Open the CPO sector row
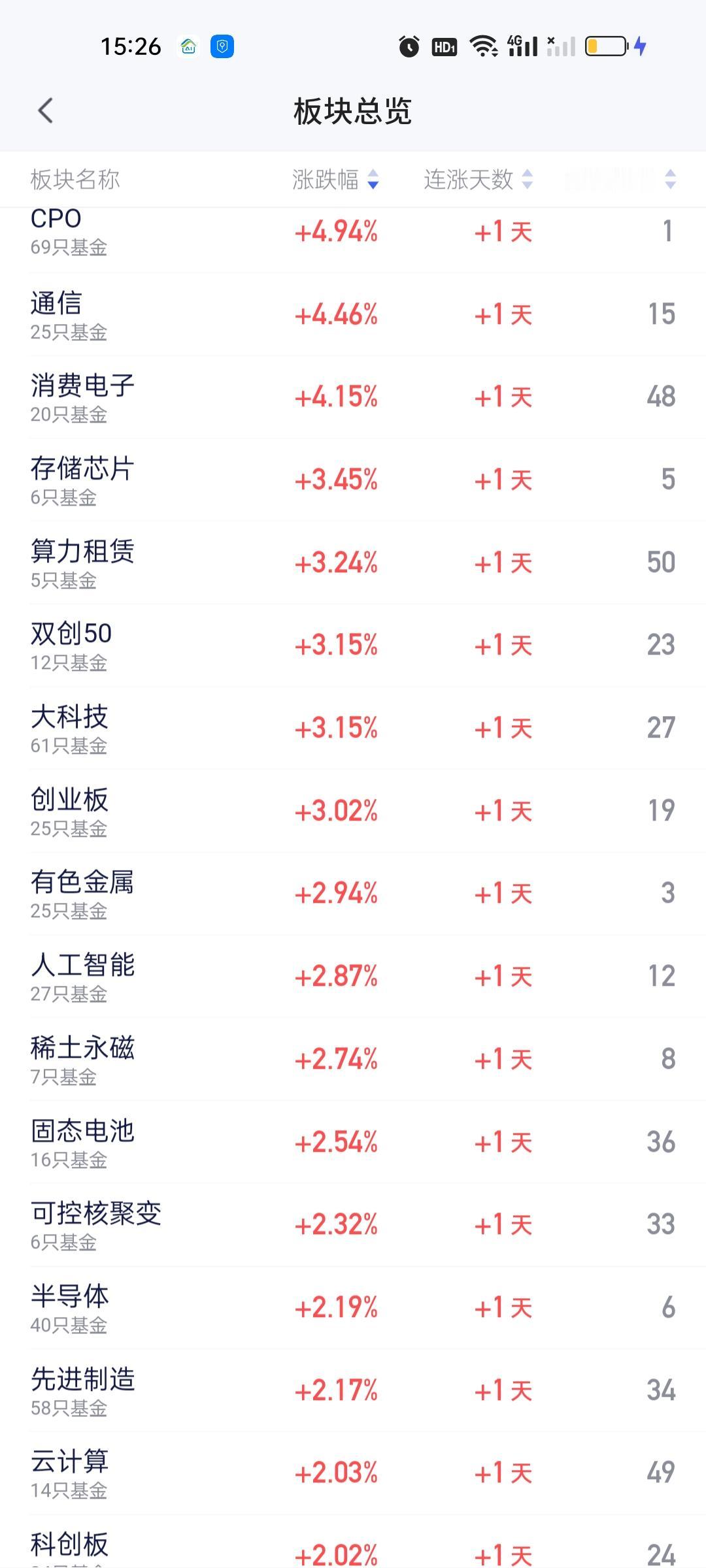The image size is (706, 1568). (353, 232)
